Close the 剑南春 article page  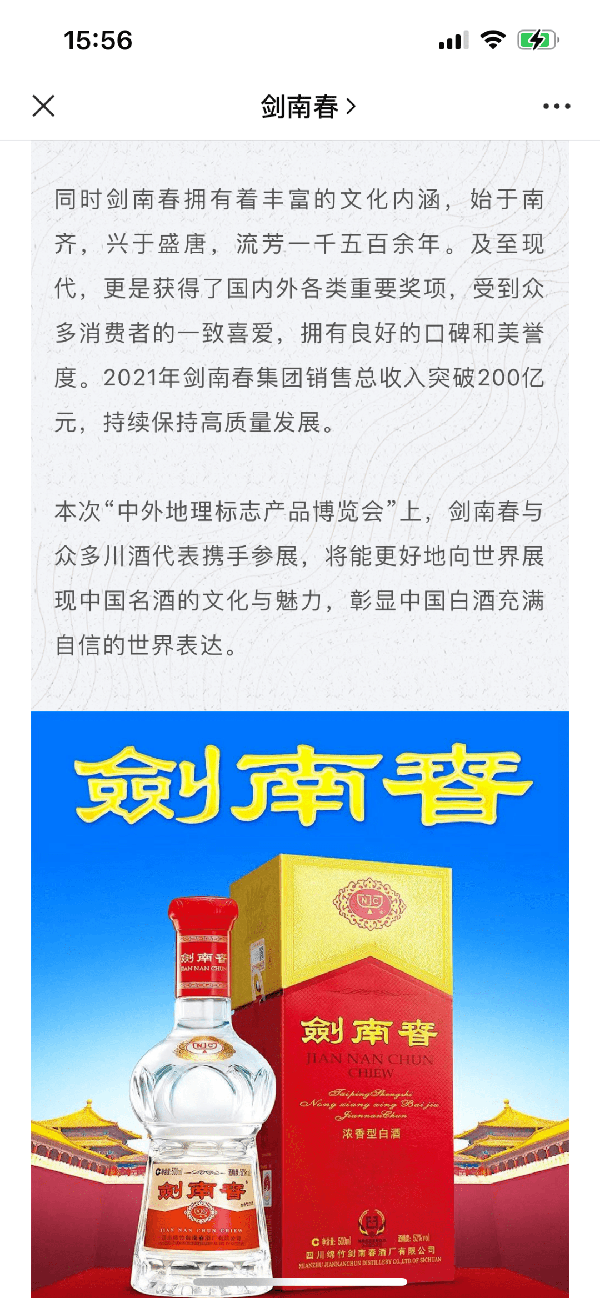point(43,106)
